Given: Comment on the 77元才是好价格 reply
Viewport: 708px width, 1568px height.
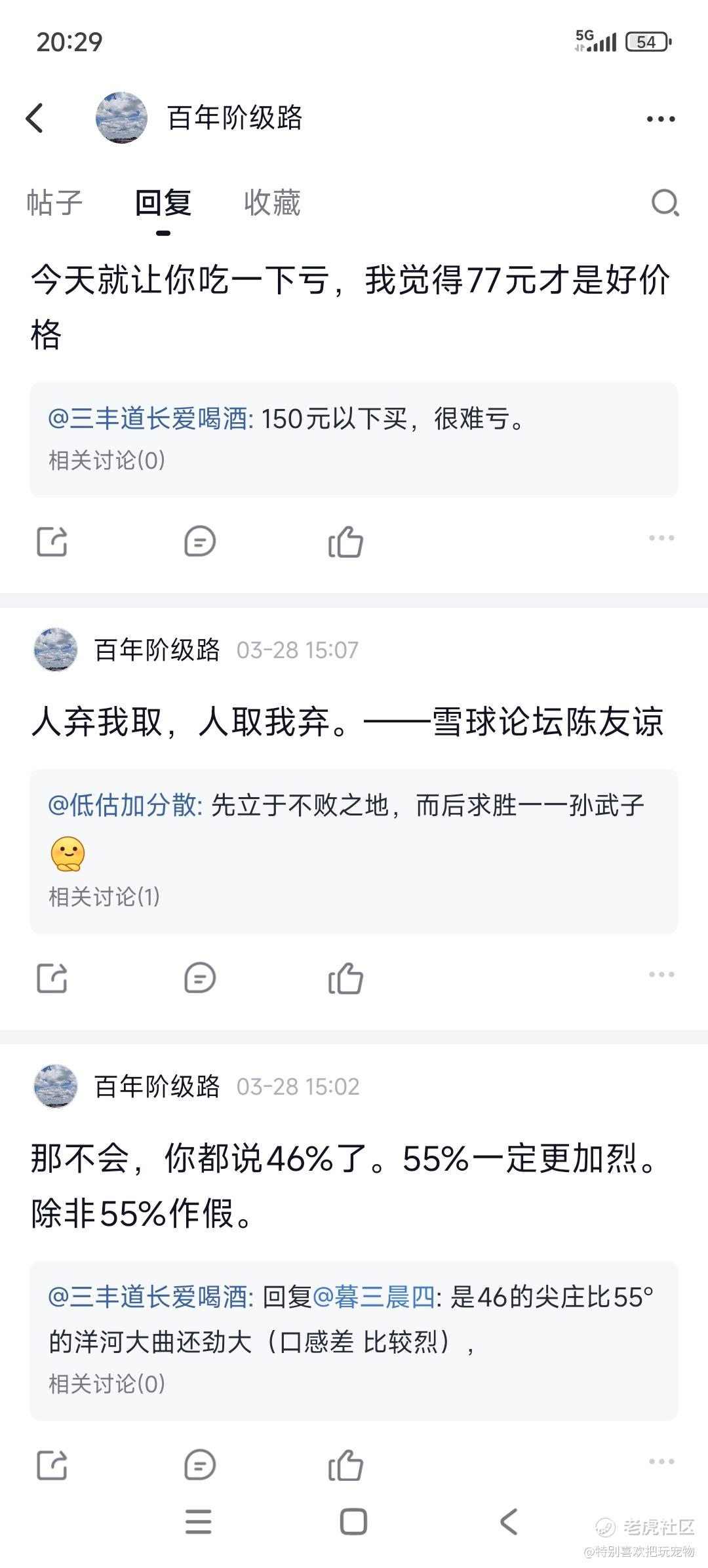Looking at the screenshot, I should (200, 541).
